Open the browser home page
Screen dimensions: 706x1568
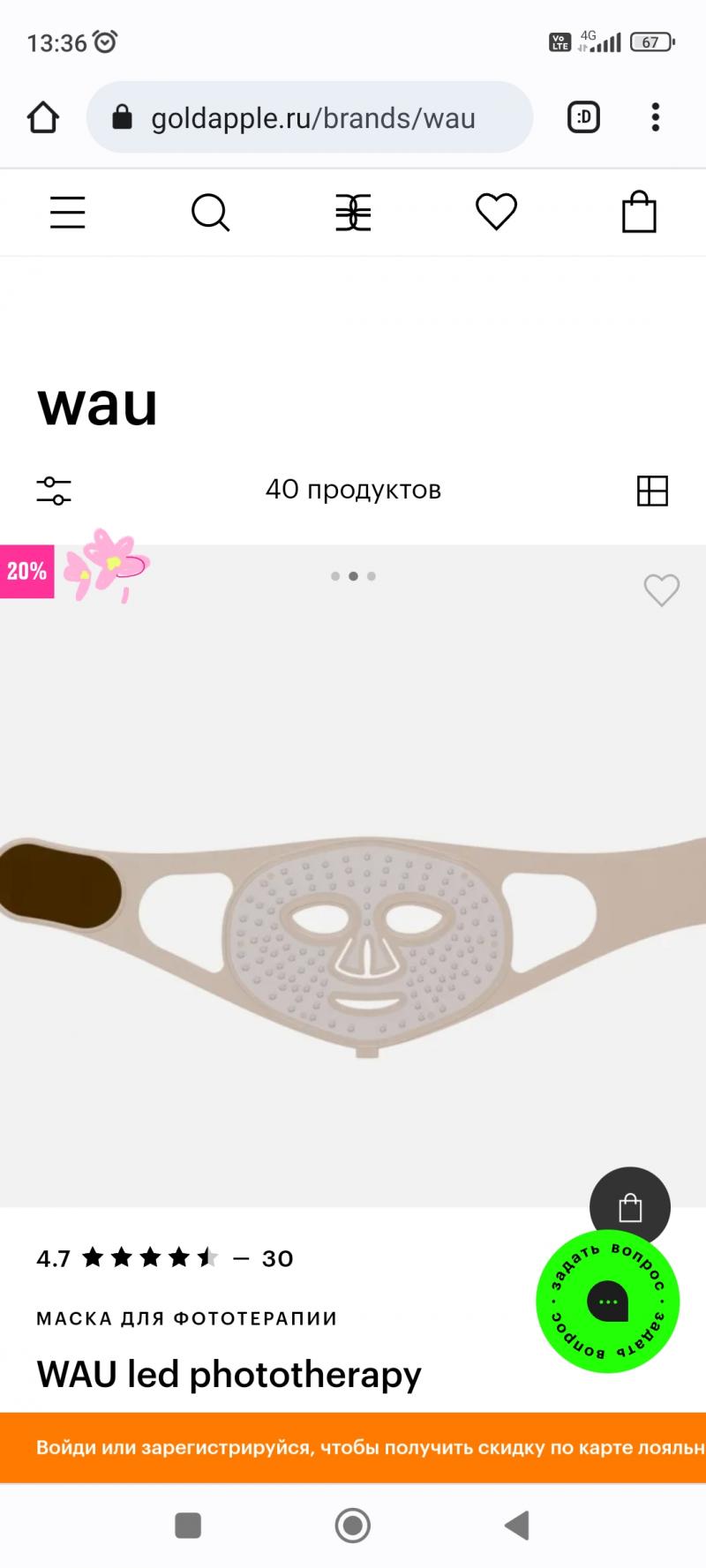[x=42, y=117]
